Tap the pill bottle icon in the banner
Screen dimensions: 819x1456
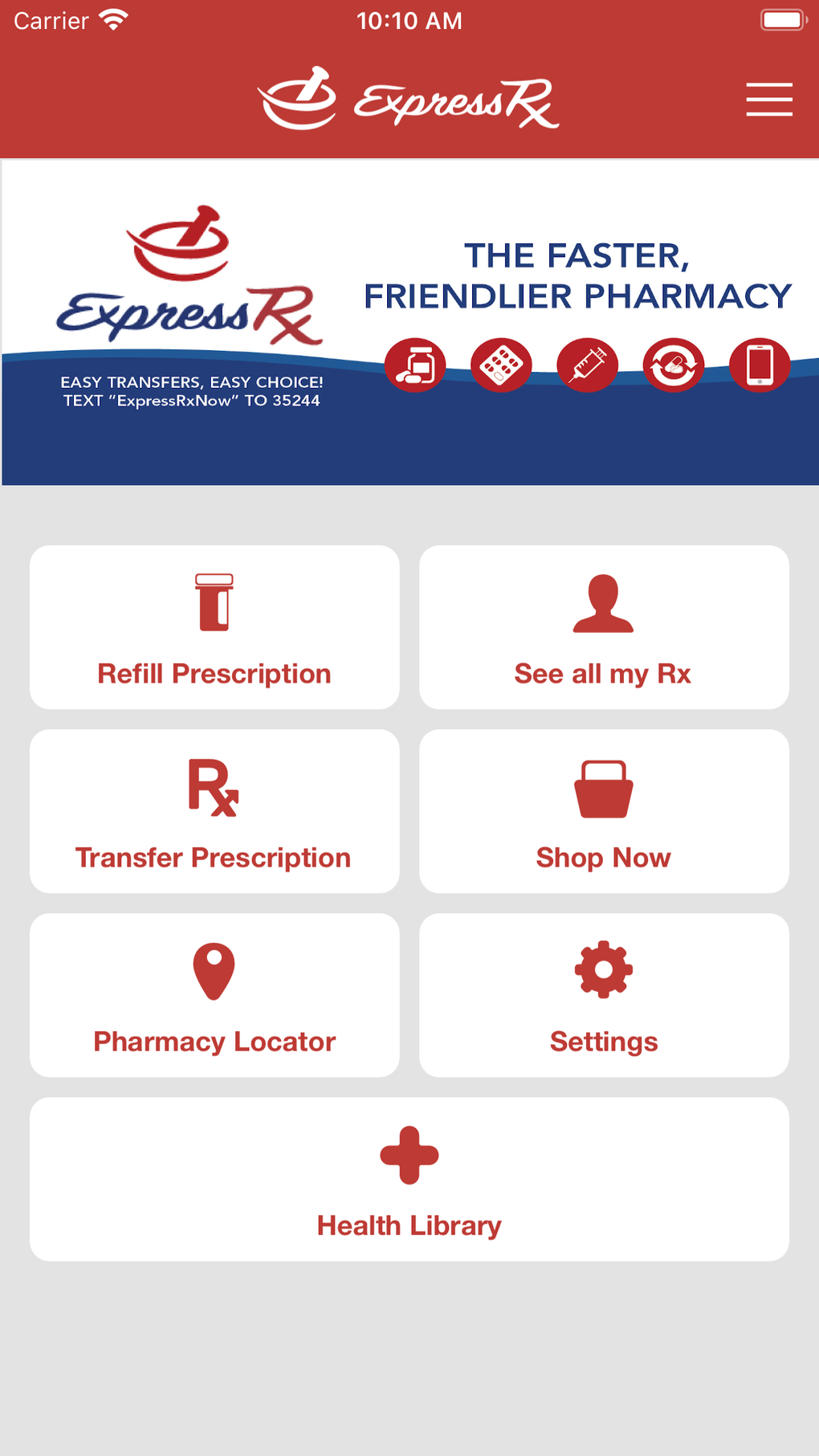pos(416,365)
